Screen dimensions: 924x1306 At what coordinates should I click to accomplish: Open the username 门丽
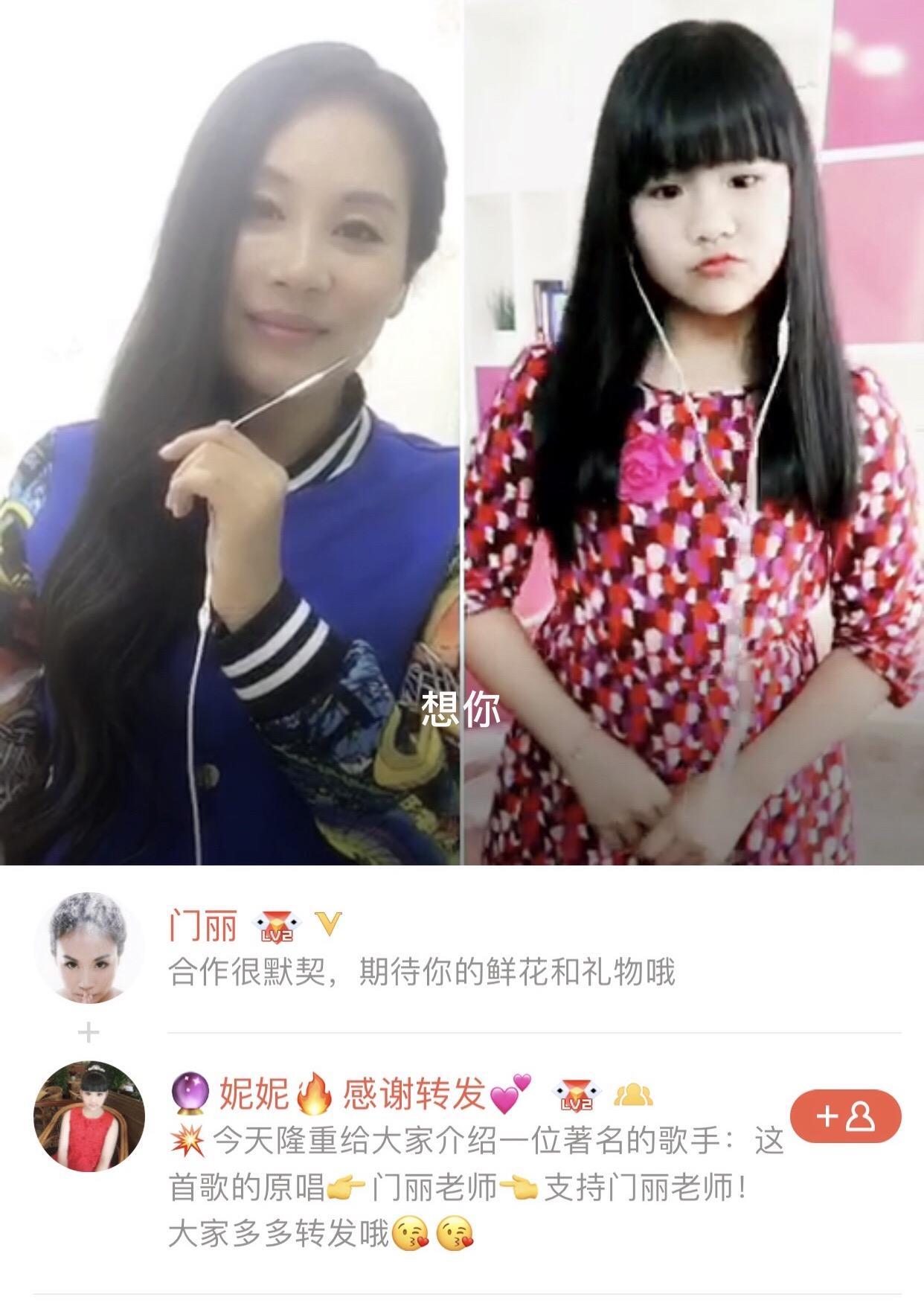coord(202,926)
